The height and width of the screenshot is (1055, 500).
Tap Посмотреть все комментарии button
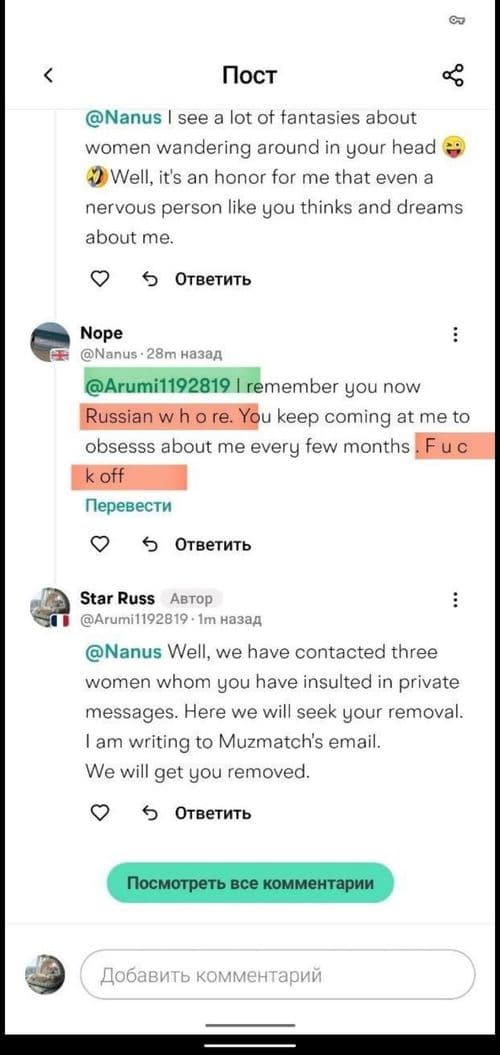pyautogui.click(x=250, y=883)
